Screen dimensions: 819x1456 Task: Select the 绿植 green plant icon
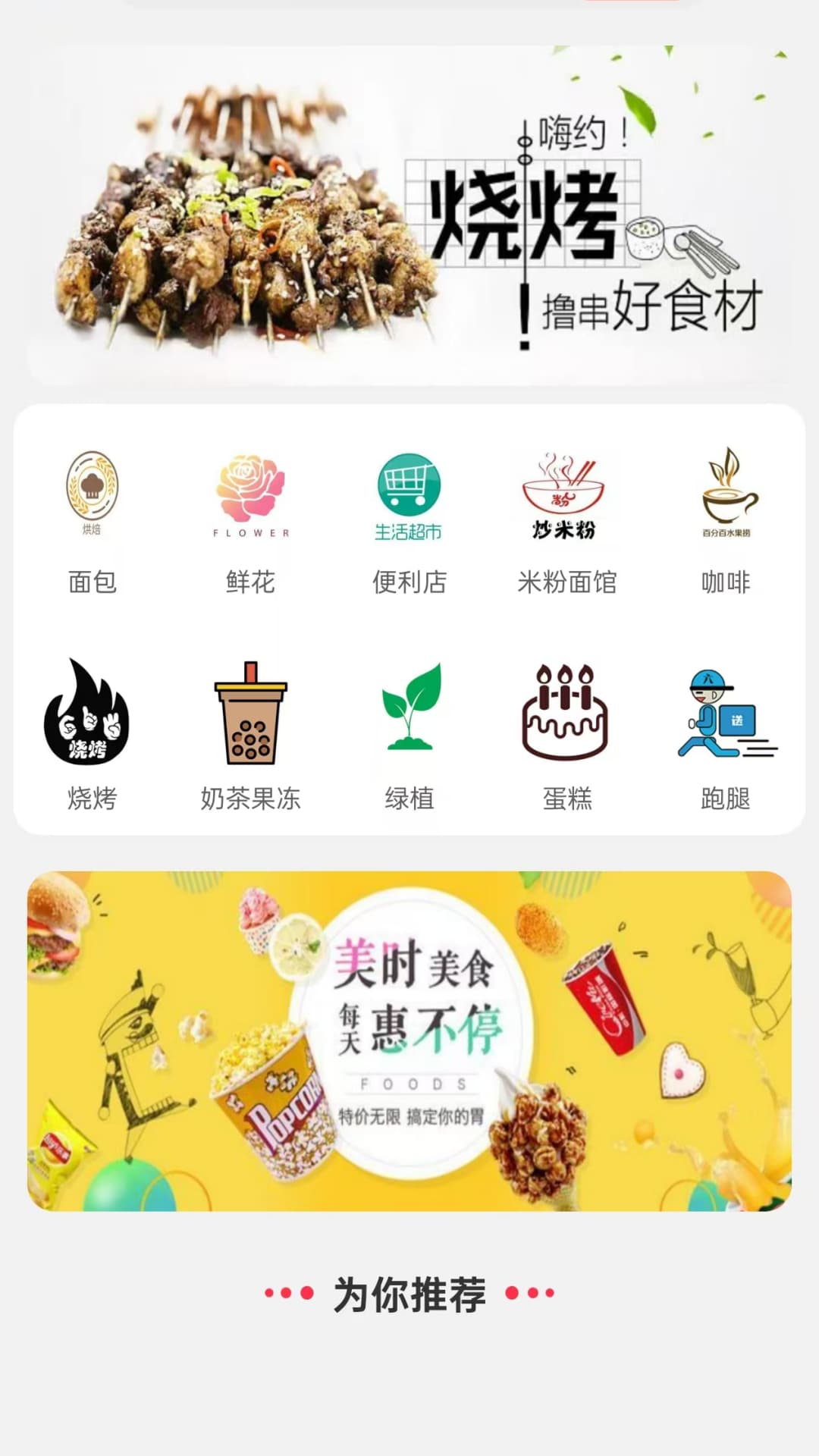(x=409, y=713)
